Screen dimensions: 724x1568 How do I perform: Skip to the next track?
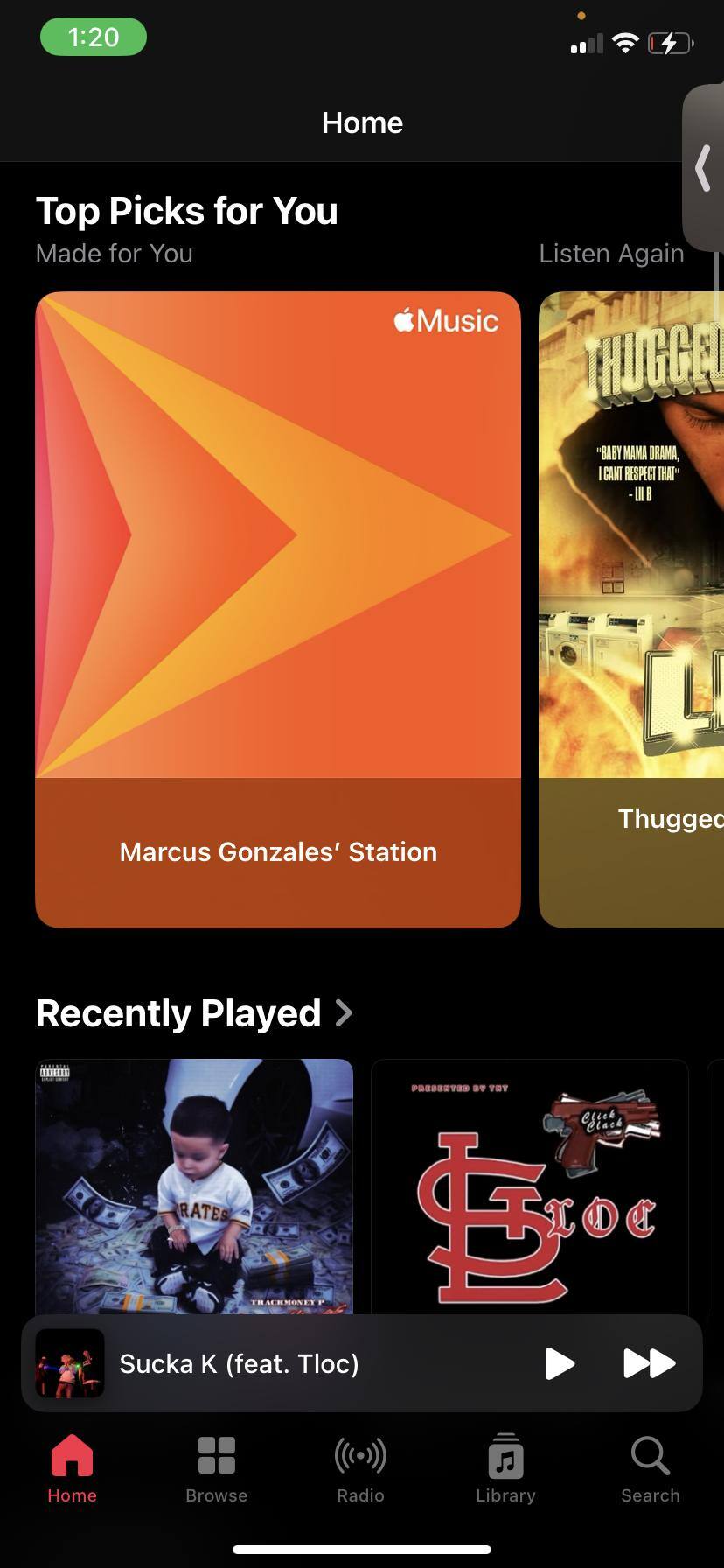649,1363
